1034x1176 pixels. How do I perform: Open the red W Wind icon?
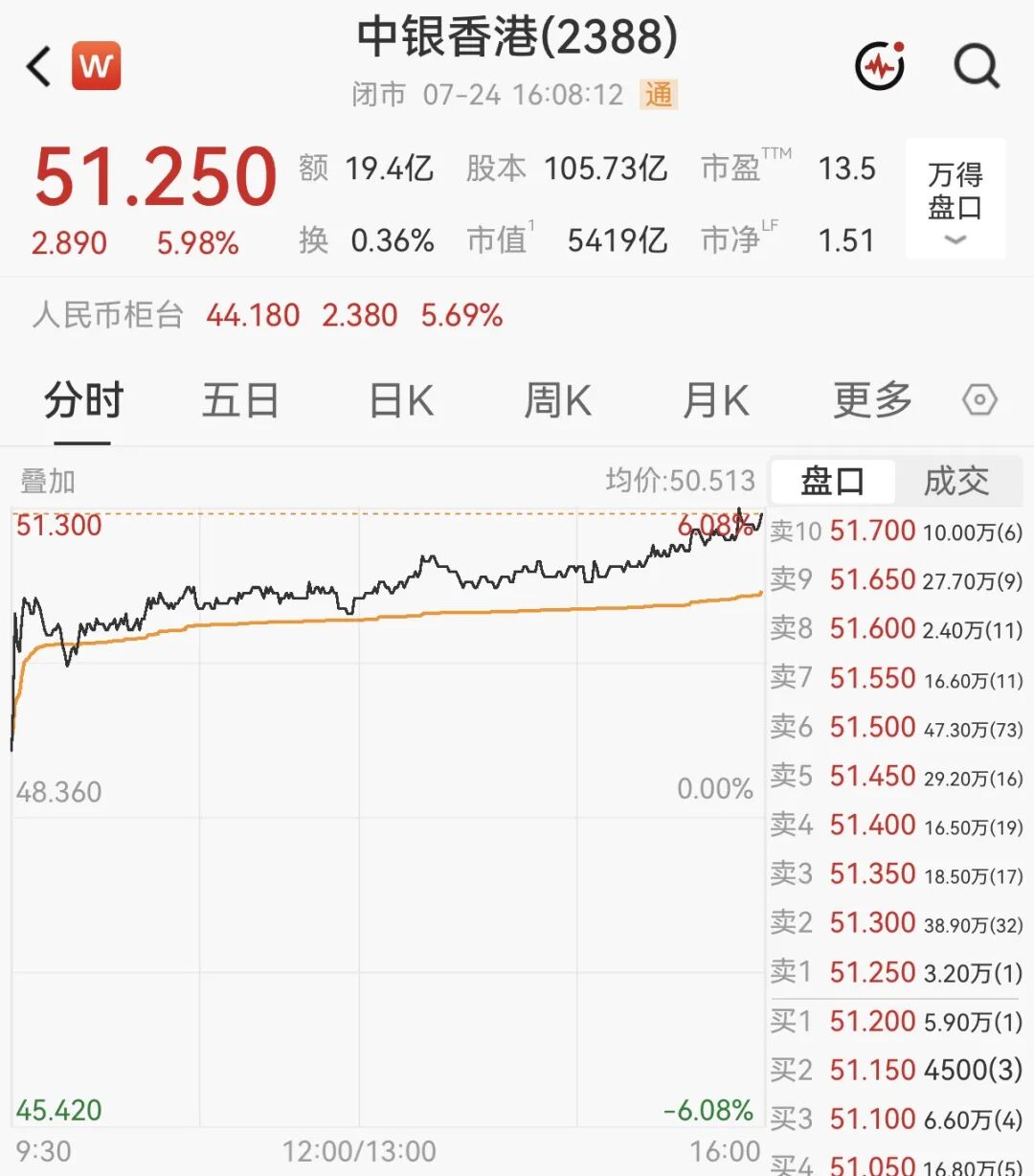point(97,66)
